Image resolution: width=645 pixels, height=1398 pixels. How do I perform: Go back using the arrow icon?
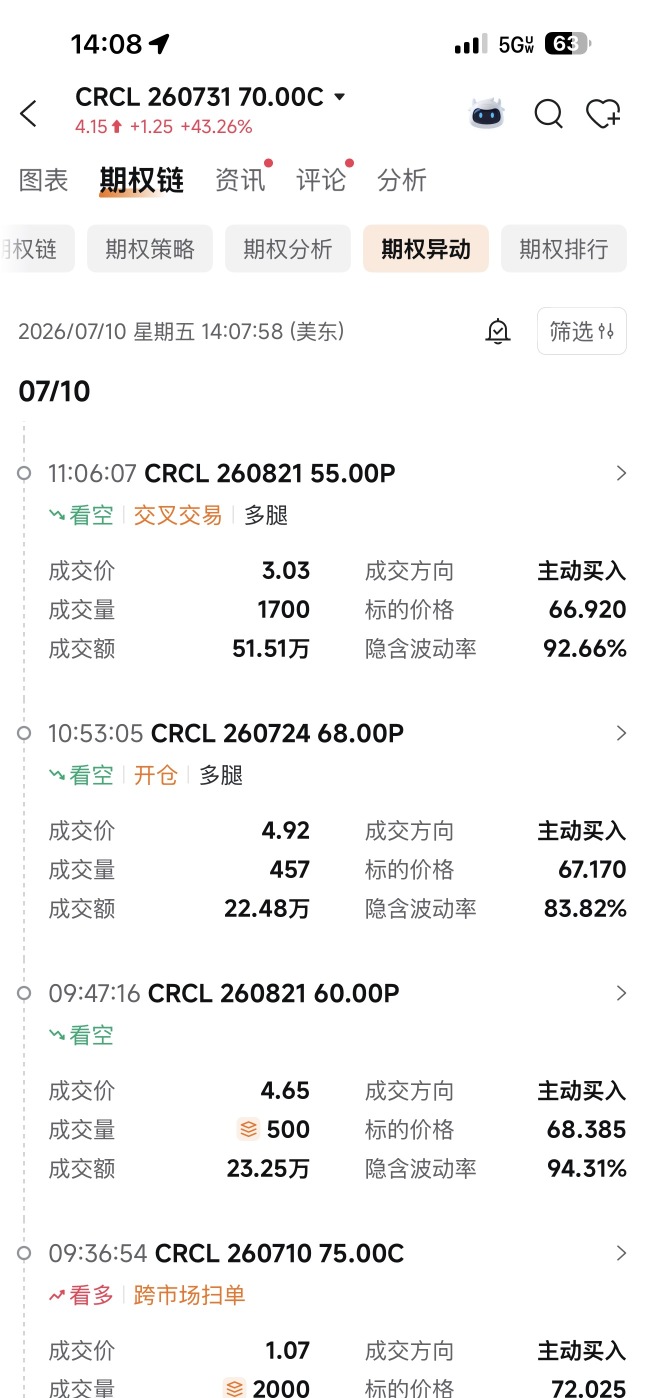click(x=28, y=114)
